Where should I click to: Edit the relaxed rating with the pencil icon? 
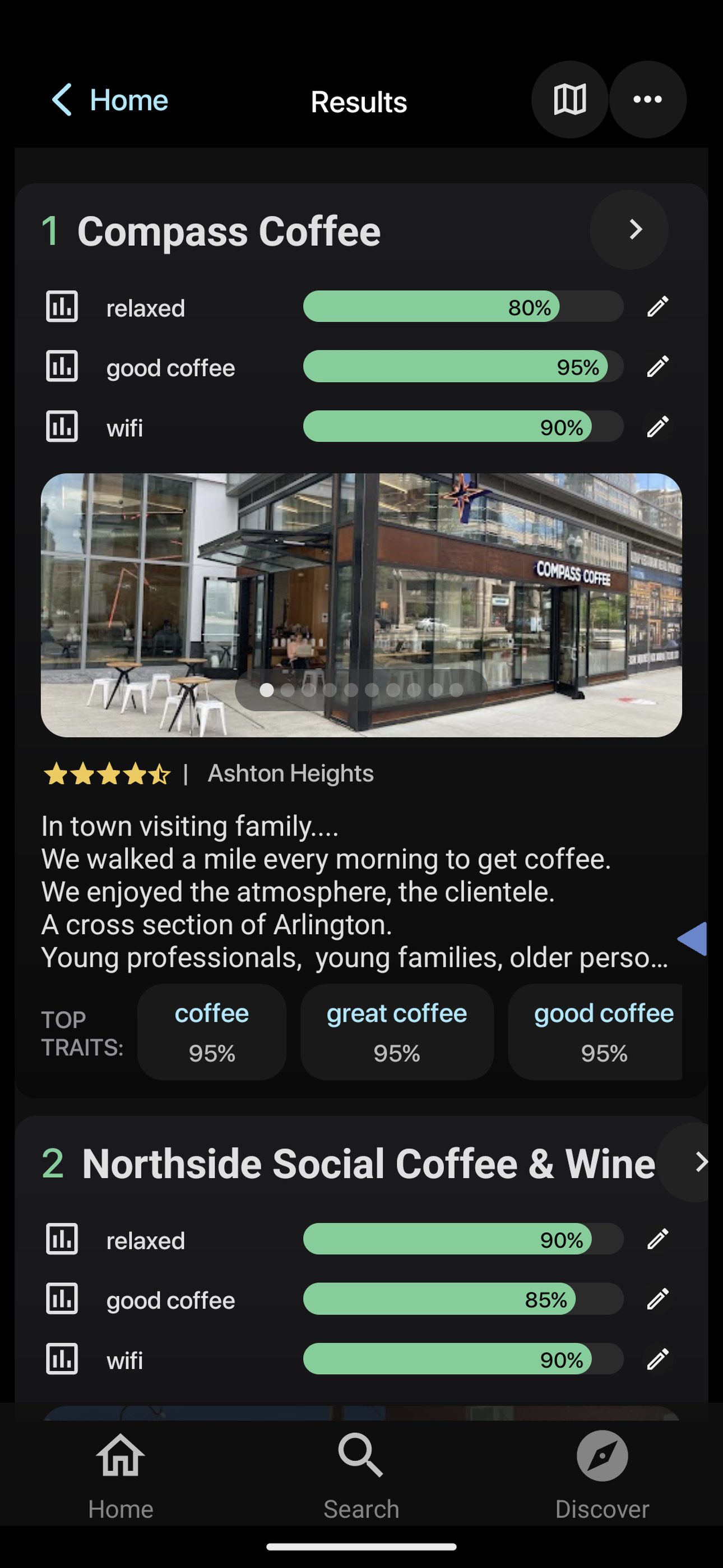(x=657, y=307)
